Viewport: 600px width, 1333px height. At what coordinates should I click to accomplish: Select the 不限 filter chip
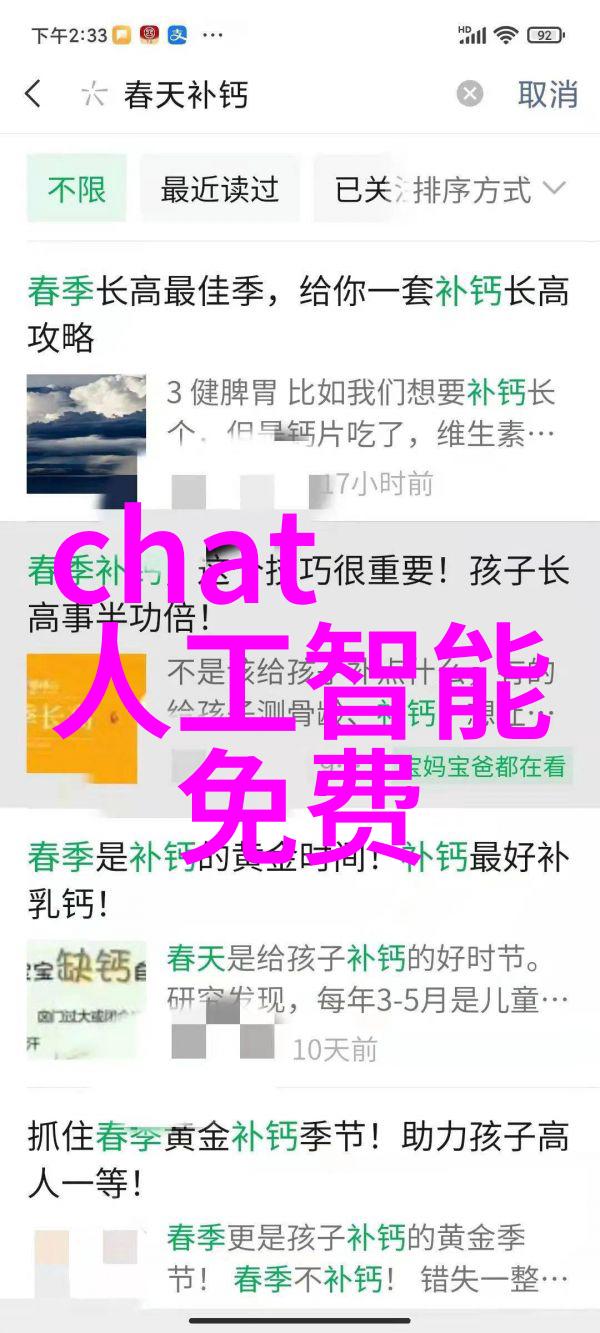[77, 189]
